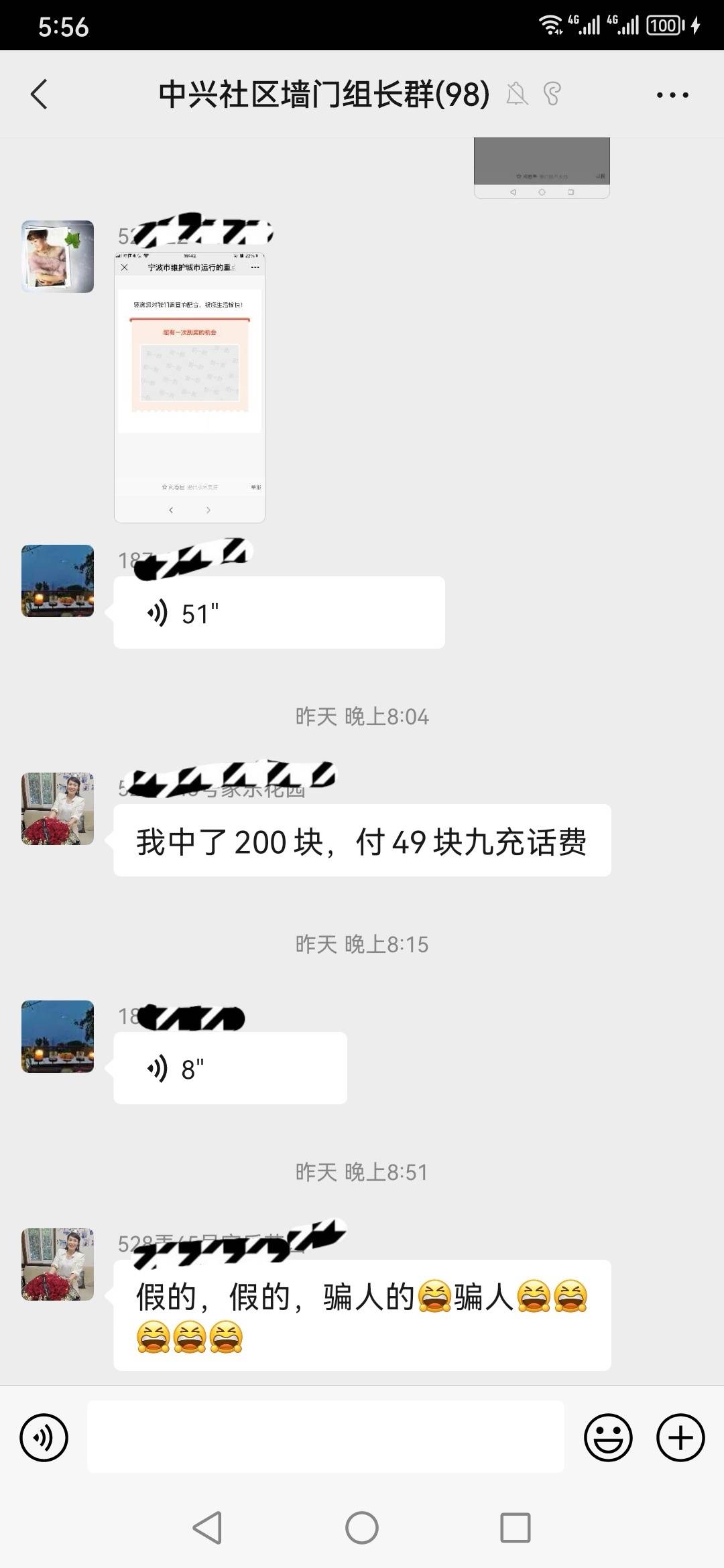
Task: Open the chat info three-dot menu
Action: (672, 95)
